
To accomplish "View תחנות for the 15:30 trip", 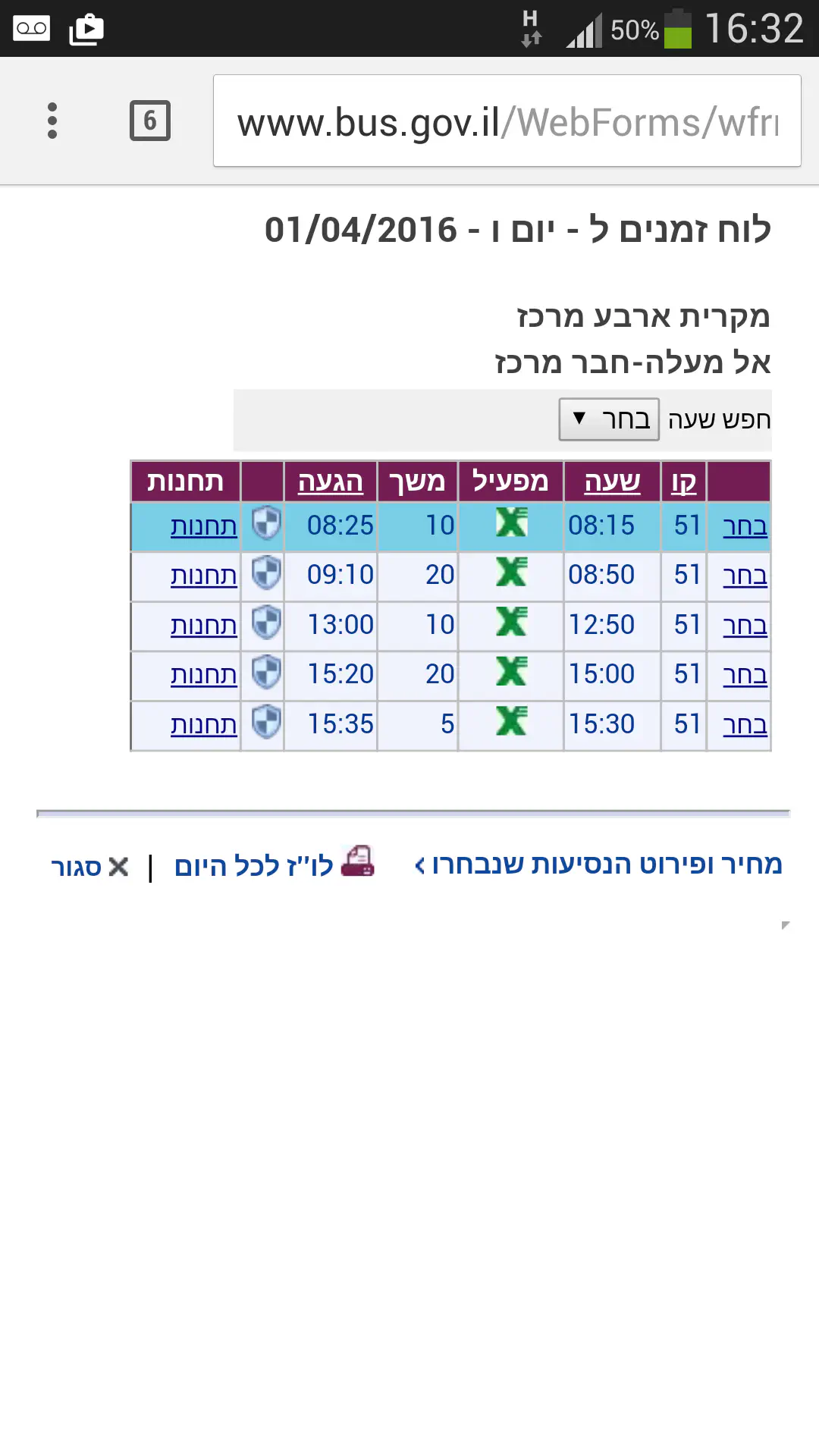I will pyautogui.click(x=203, y=724).
